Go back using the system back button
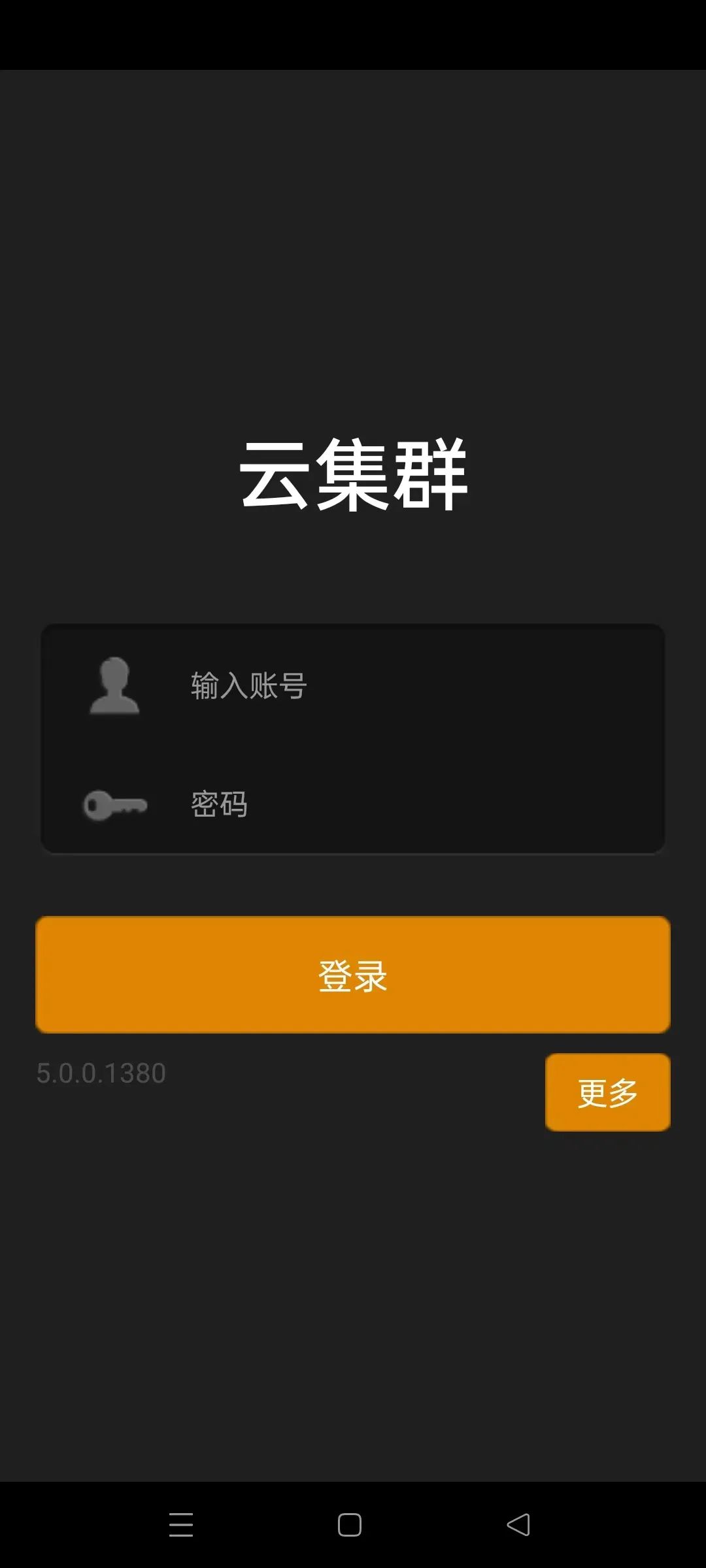 tap(518, 1525)
